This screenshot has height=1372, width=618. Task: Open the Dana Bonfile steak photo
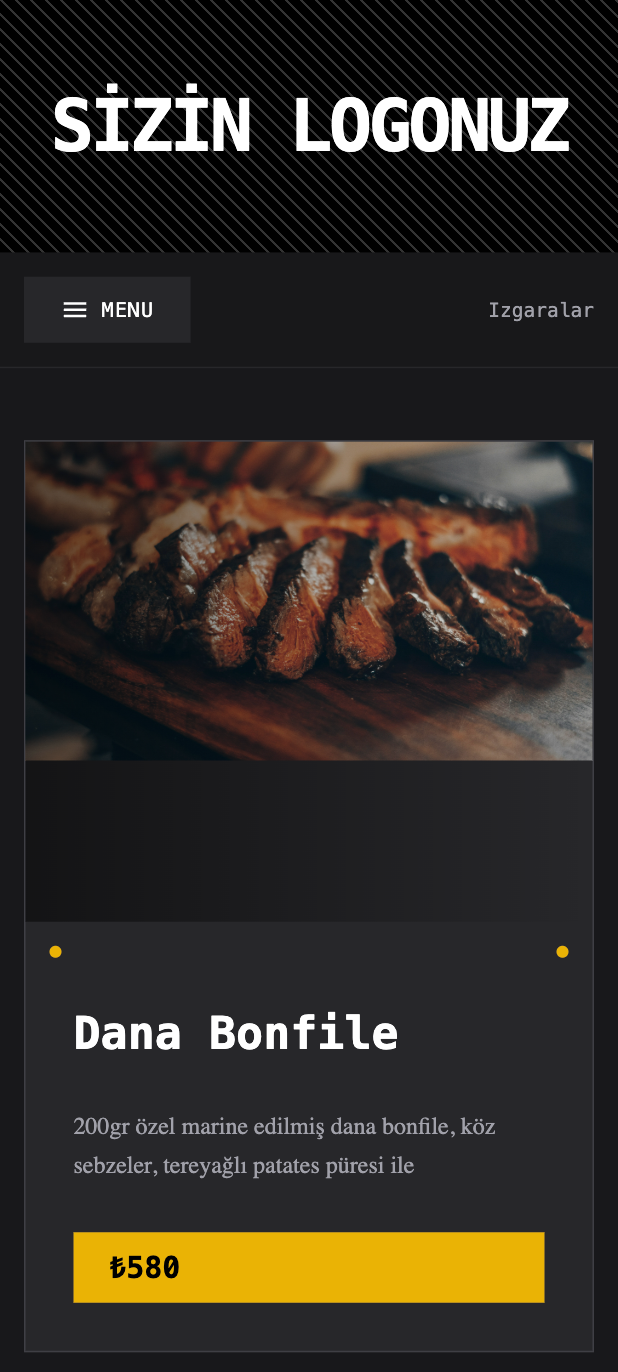tap(309, 601)
